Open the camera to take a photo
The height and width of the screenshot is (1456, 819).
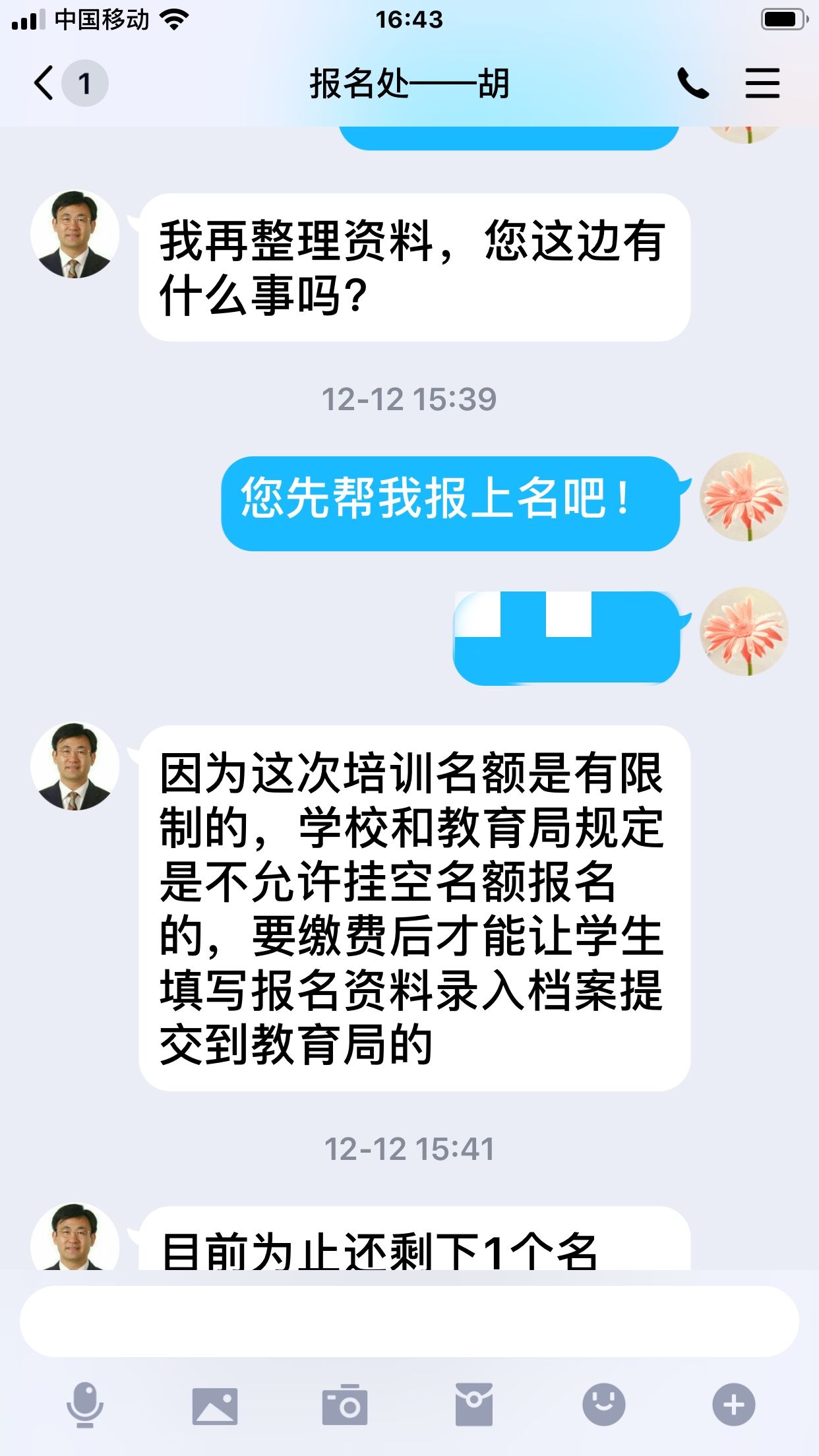tap(344, 1405)
